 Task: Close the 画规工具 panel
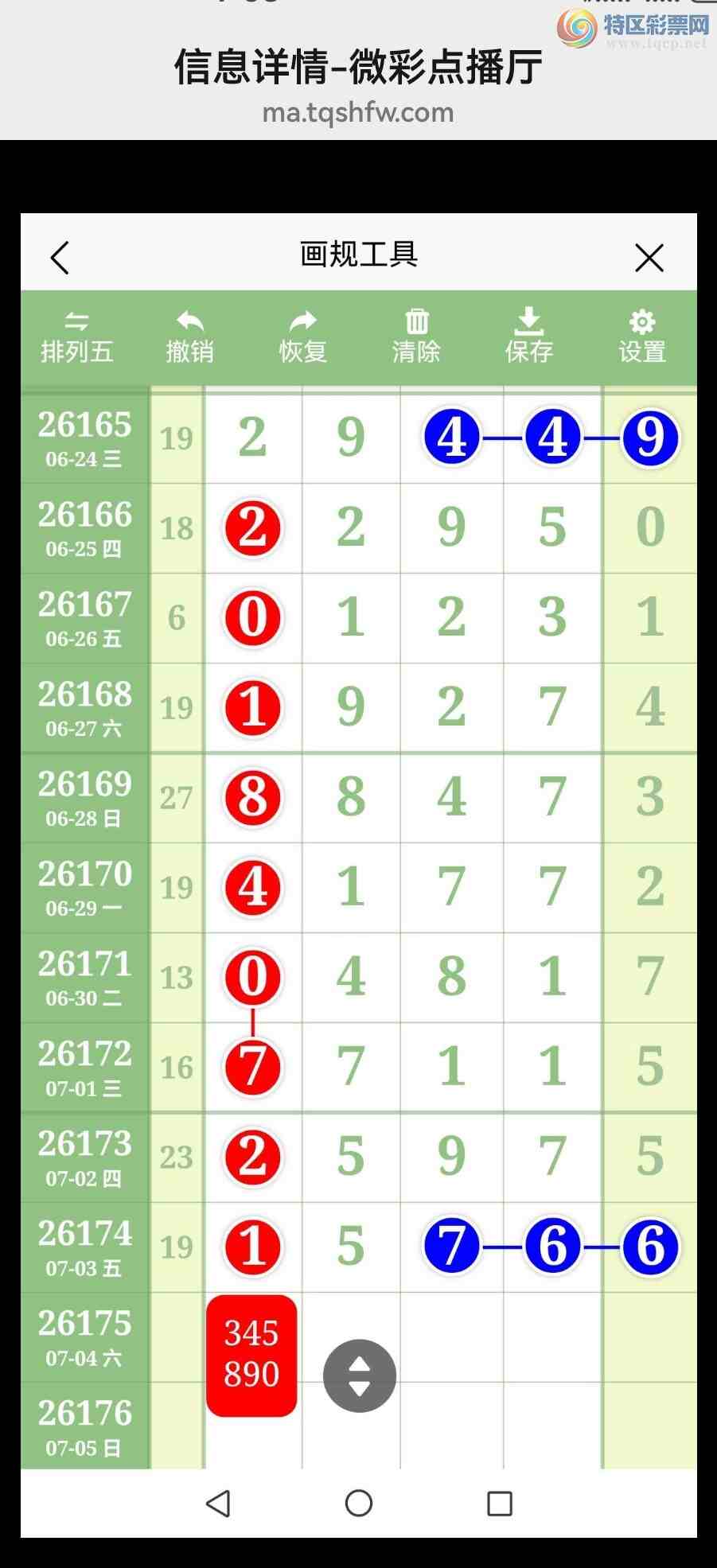pos(649,258)
